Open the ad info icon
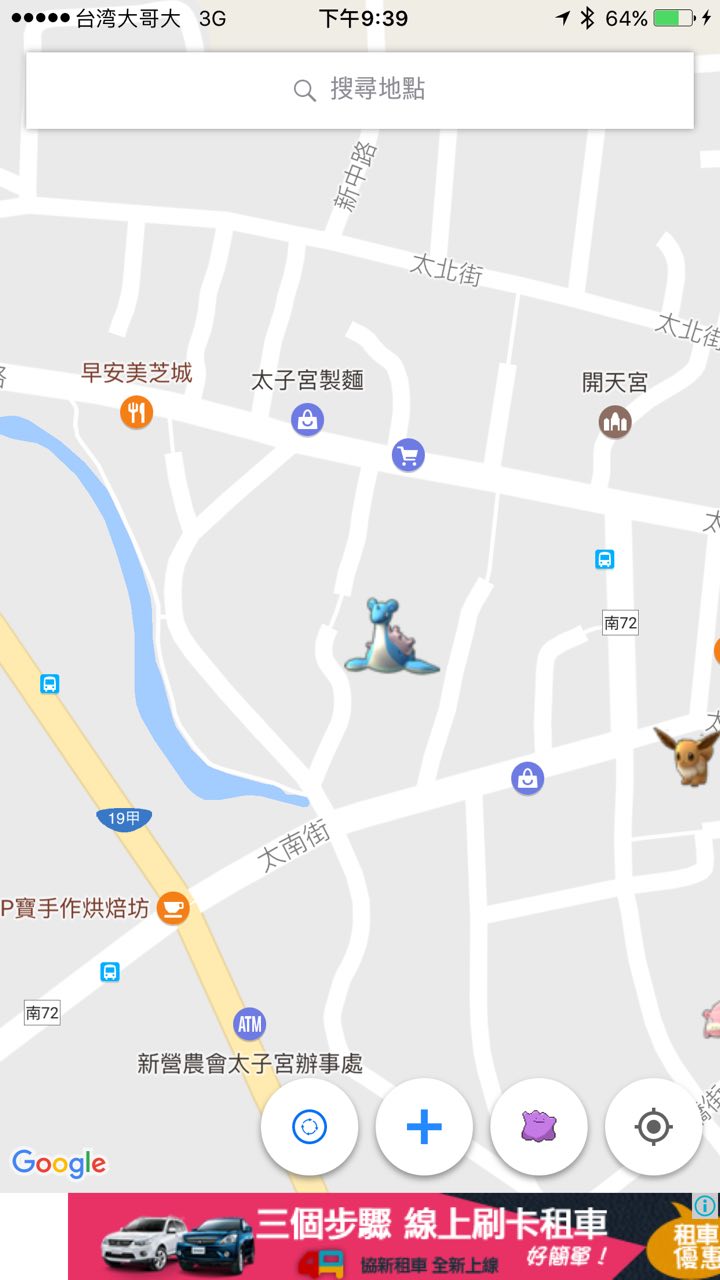Screen dimensions: 720x1280 pos(705,1206)
